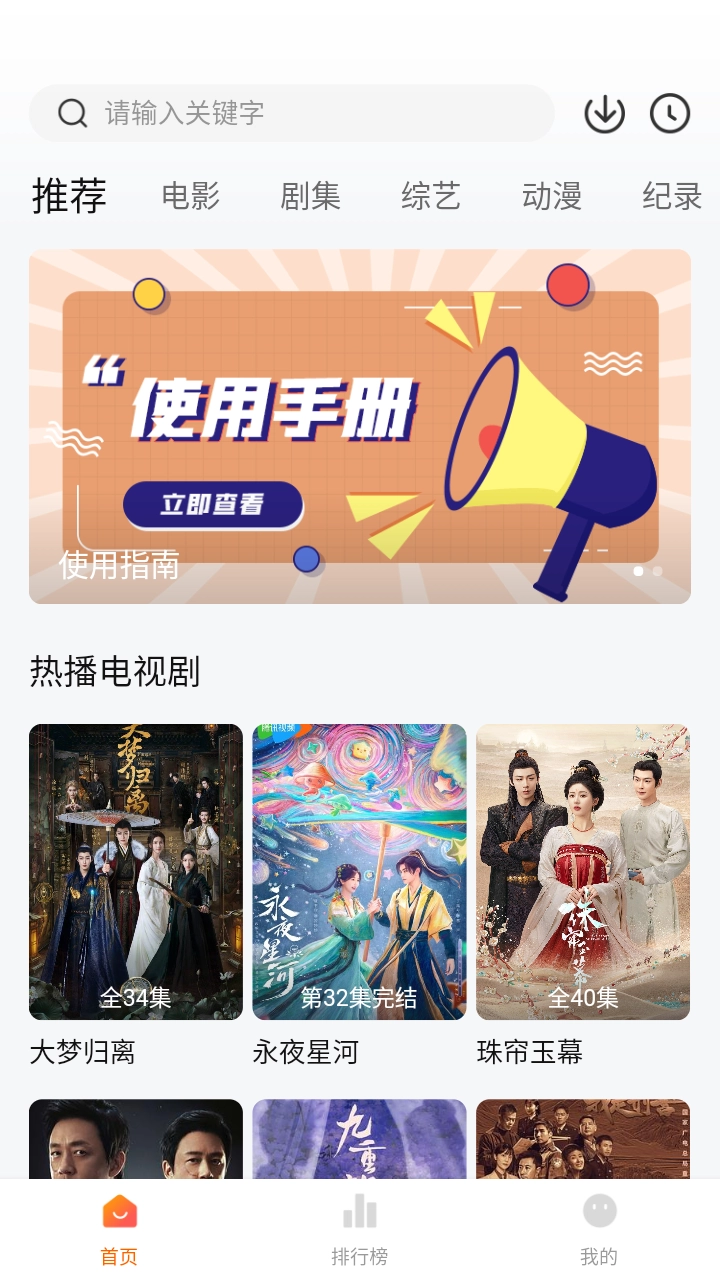
Task: Tap the keyword search field
Action: 290,113
